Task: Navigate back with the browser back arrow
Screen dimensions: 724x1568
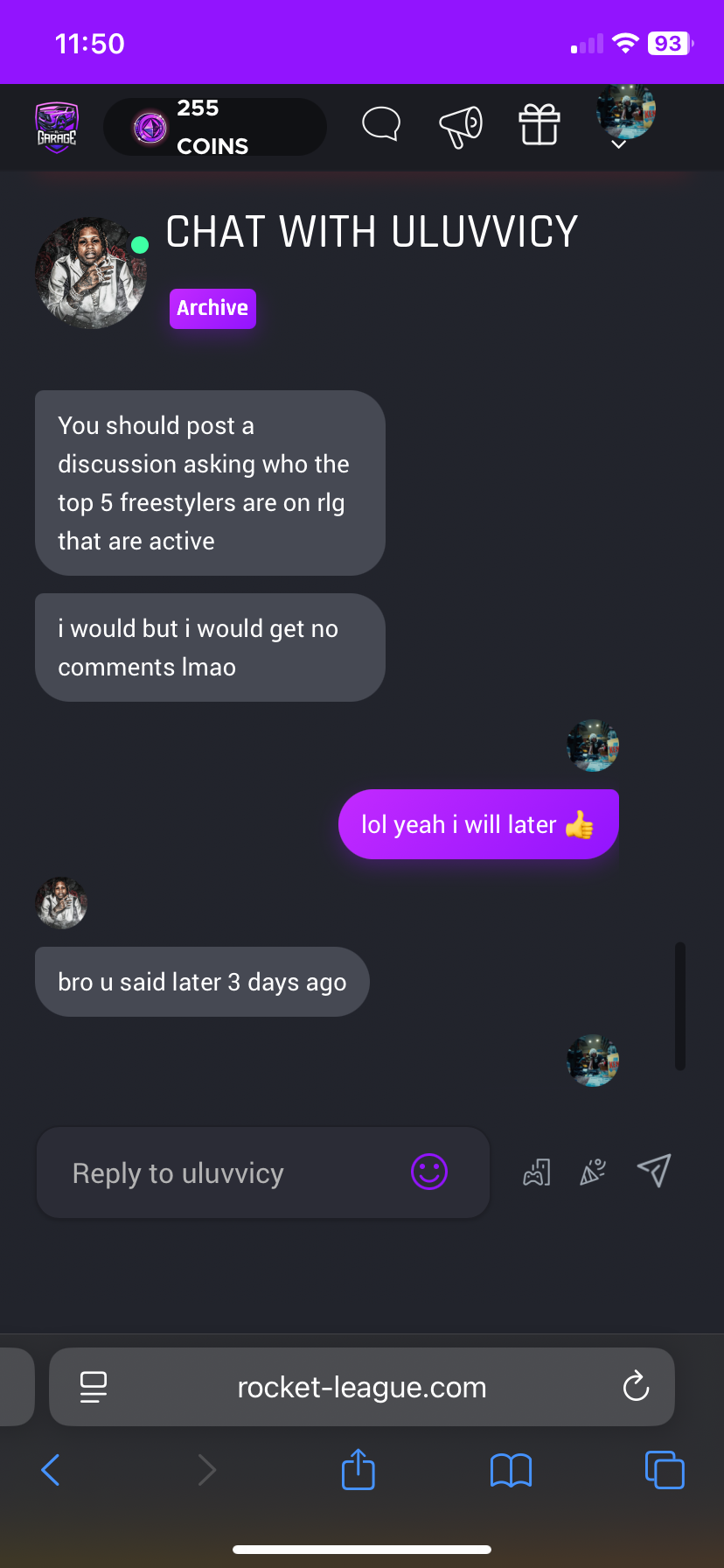Action: (50, 1470)
